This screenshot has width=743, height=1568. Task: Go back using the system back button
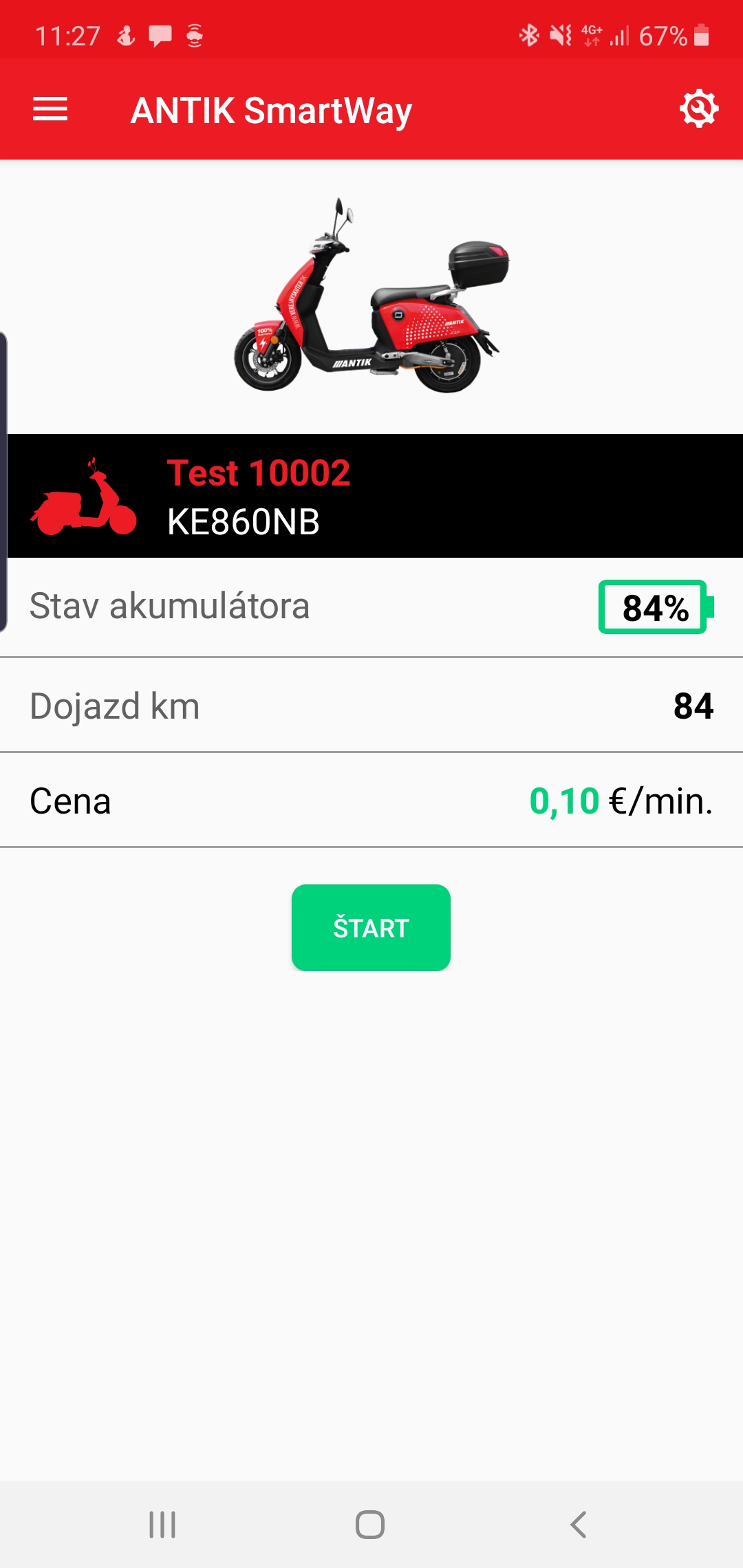click(x=579, y=1525)
